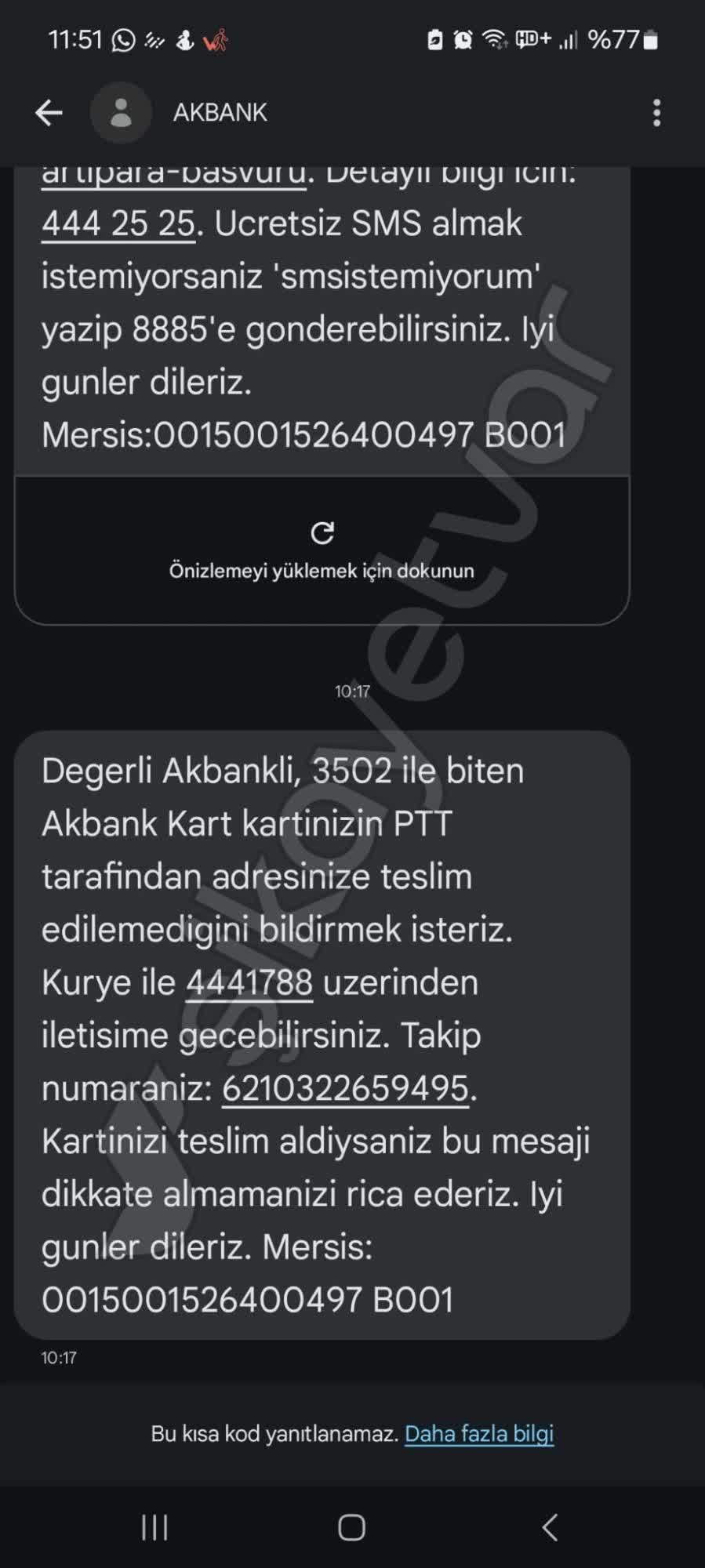This screenshot has height=1568, width=705.
Task: Open the AKBANK contact avatar
Action: pos(120,112)
